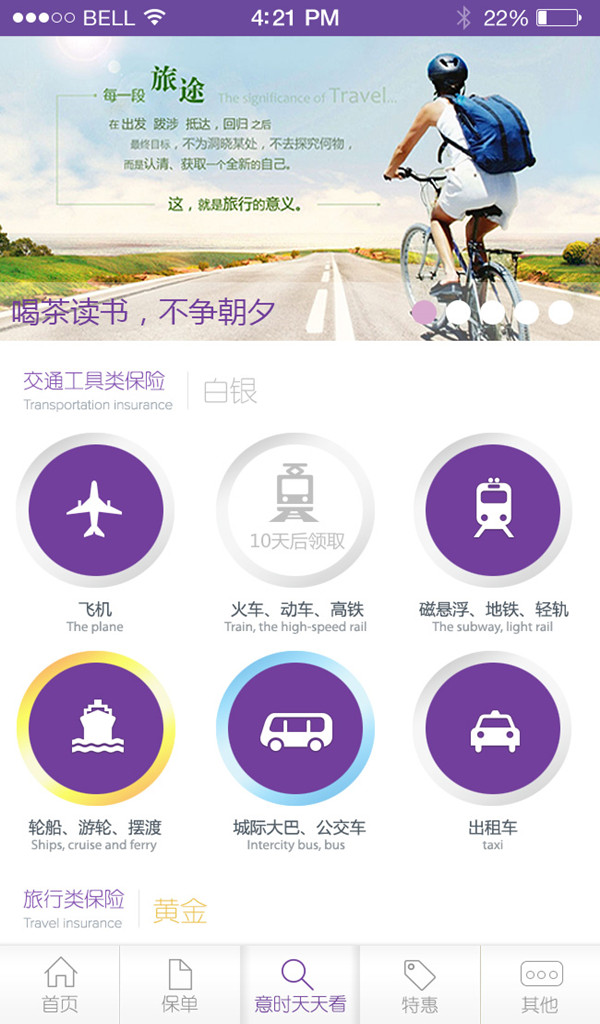600x1024 pixels.
Task: Switch to the 保单 policy tab
Action: pyautogui.click(x=180, y=985)
